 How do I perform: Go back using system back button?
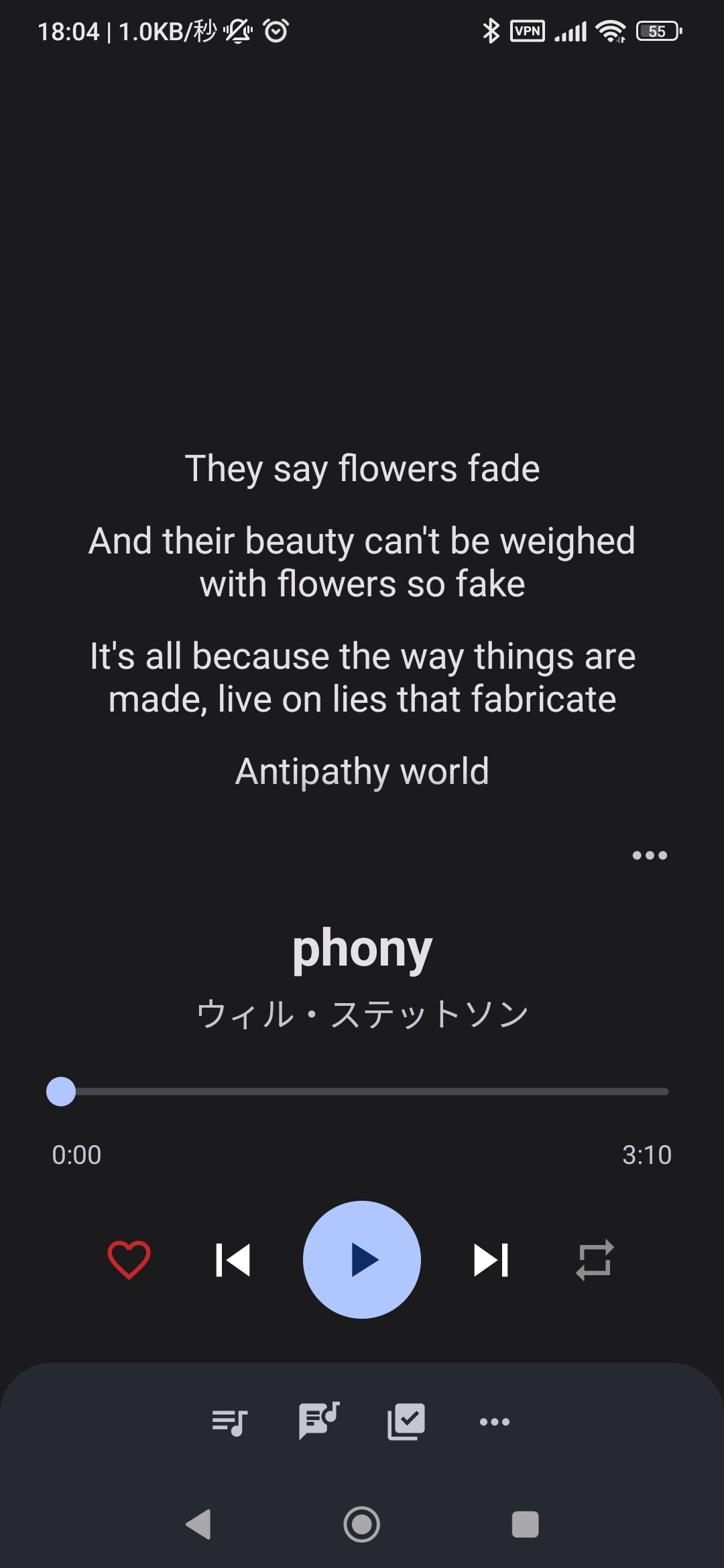[198, 1524]
